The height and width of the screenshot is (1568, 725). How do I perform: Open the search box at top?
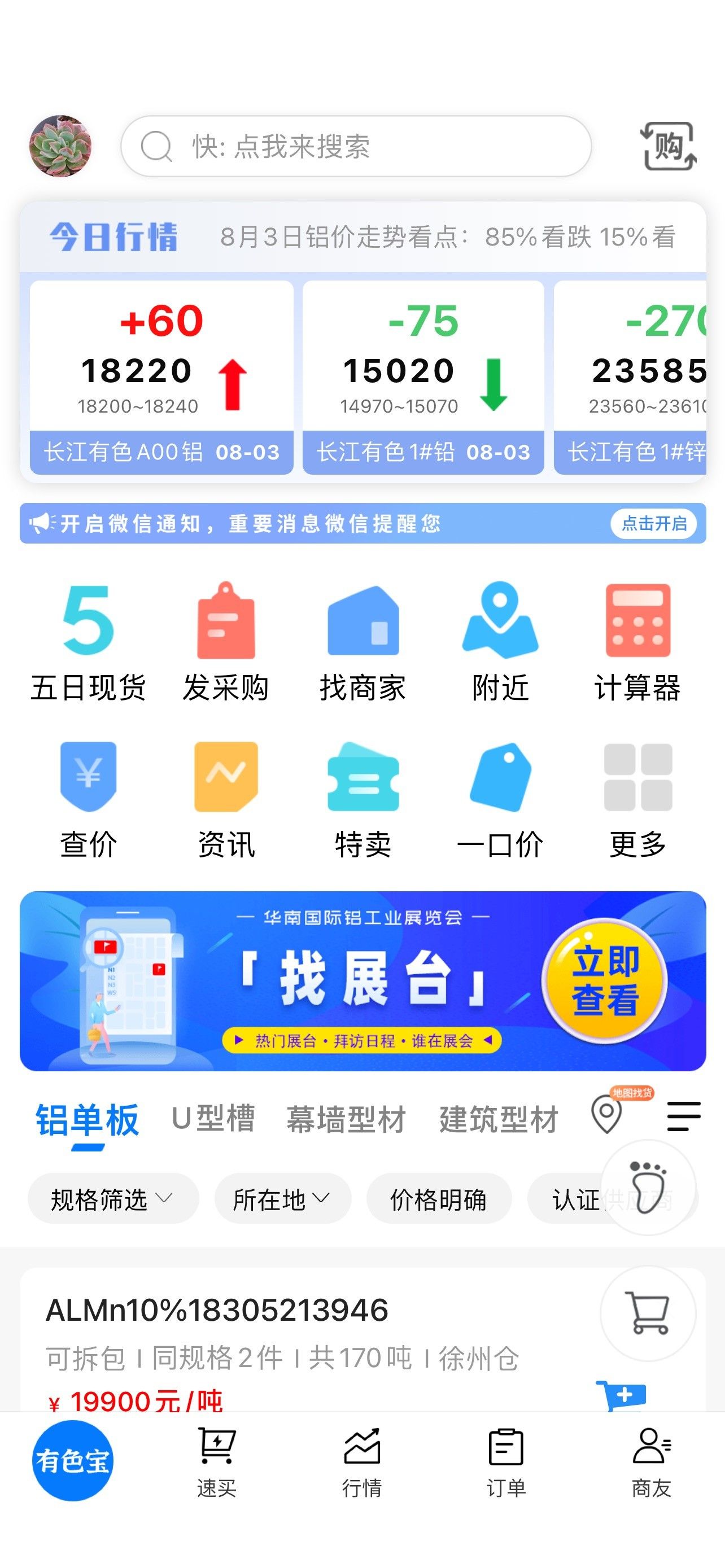[356, 146]
